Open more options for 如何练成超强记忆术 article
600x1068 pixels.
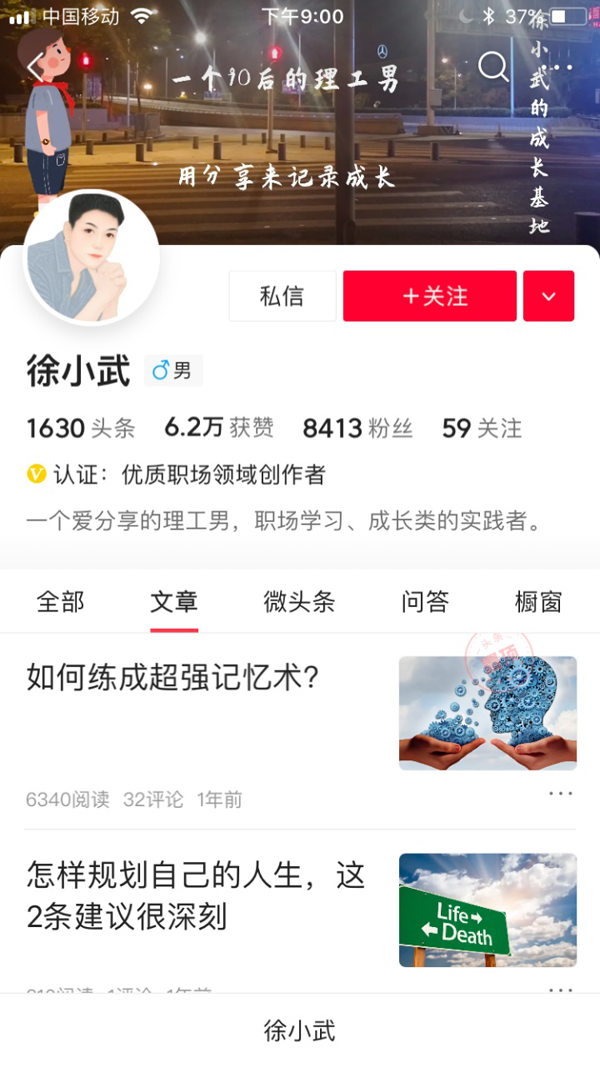coord(561,793)
